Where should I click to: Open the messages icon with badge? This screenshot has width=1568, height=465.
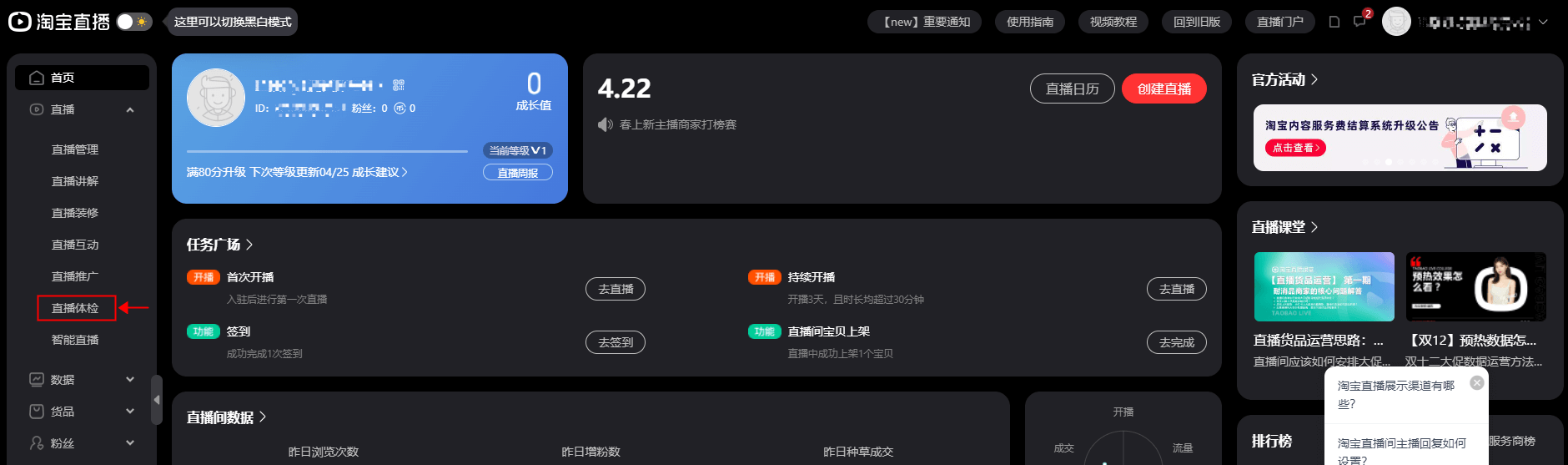pos(1360,22)
